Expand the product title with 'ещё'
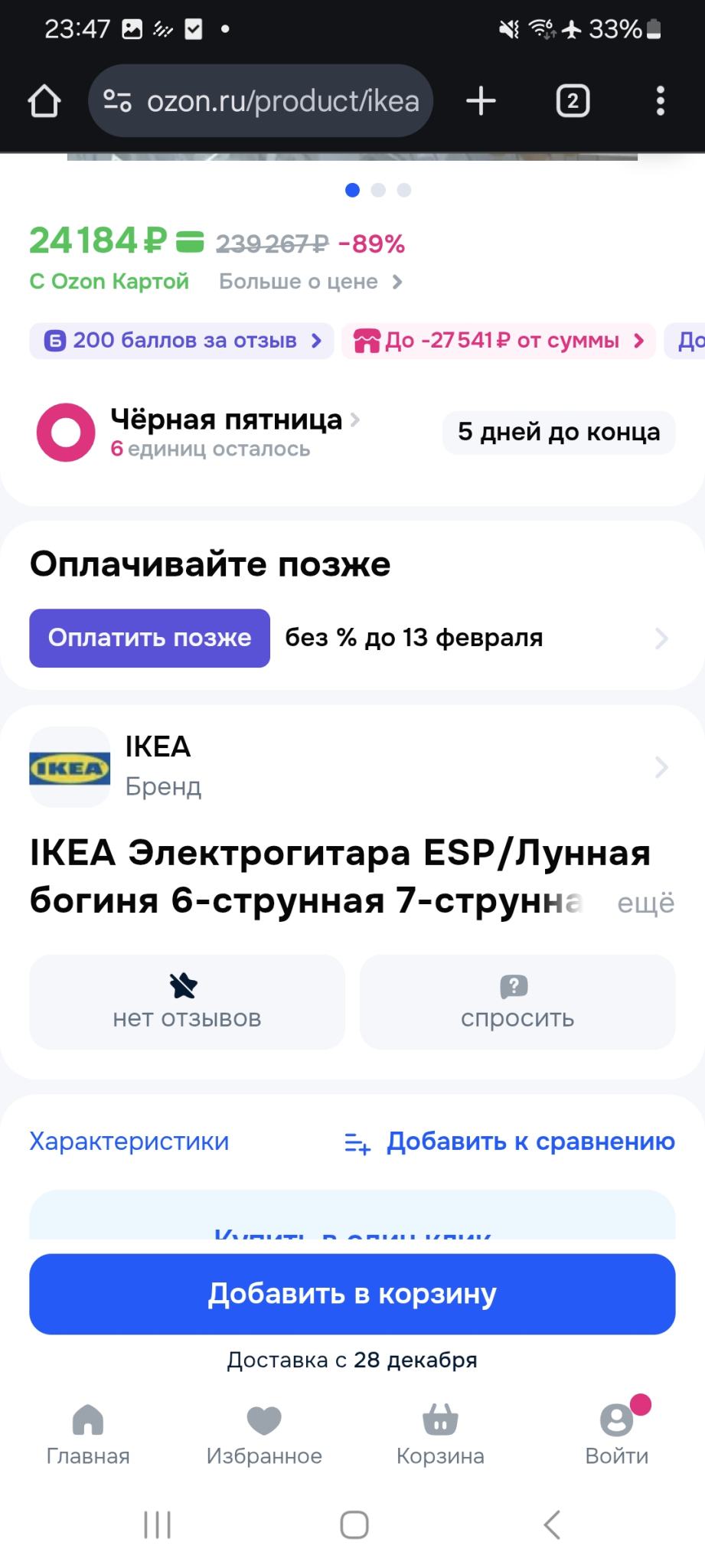This screenshot has width=705, height=1568. coord(645,903)
